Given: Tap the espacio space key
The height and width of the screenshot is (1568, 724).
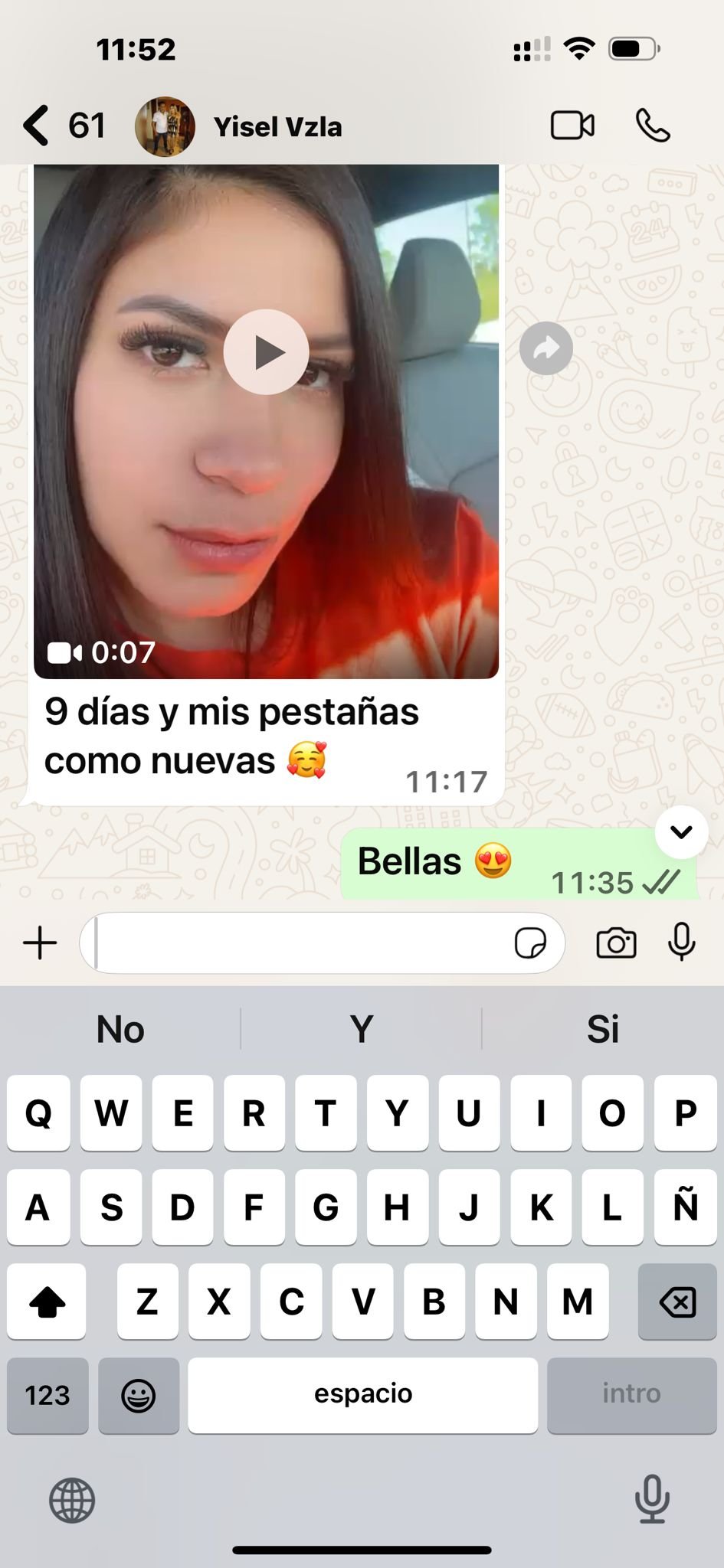Looking at the screenshot, I should pyautogui.click(x=362, y=1394).
